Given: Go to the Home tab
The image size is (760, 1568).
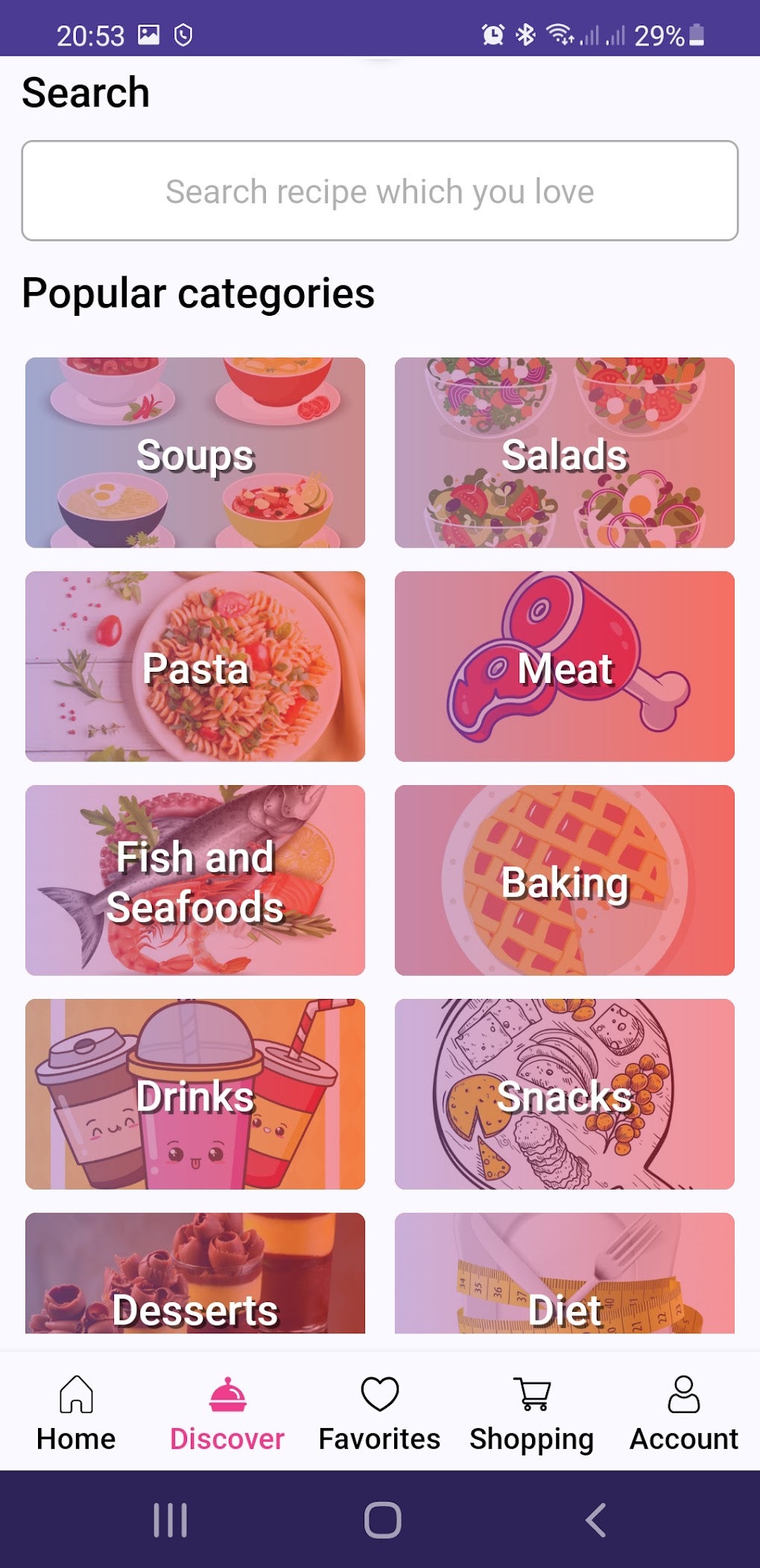Looking at the screenshot, I should point(76,1412).
